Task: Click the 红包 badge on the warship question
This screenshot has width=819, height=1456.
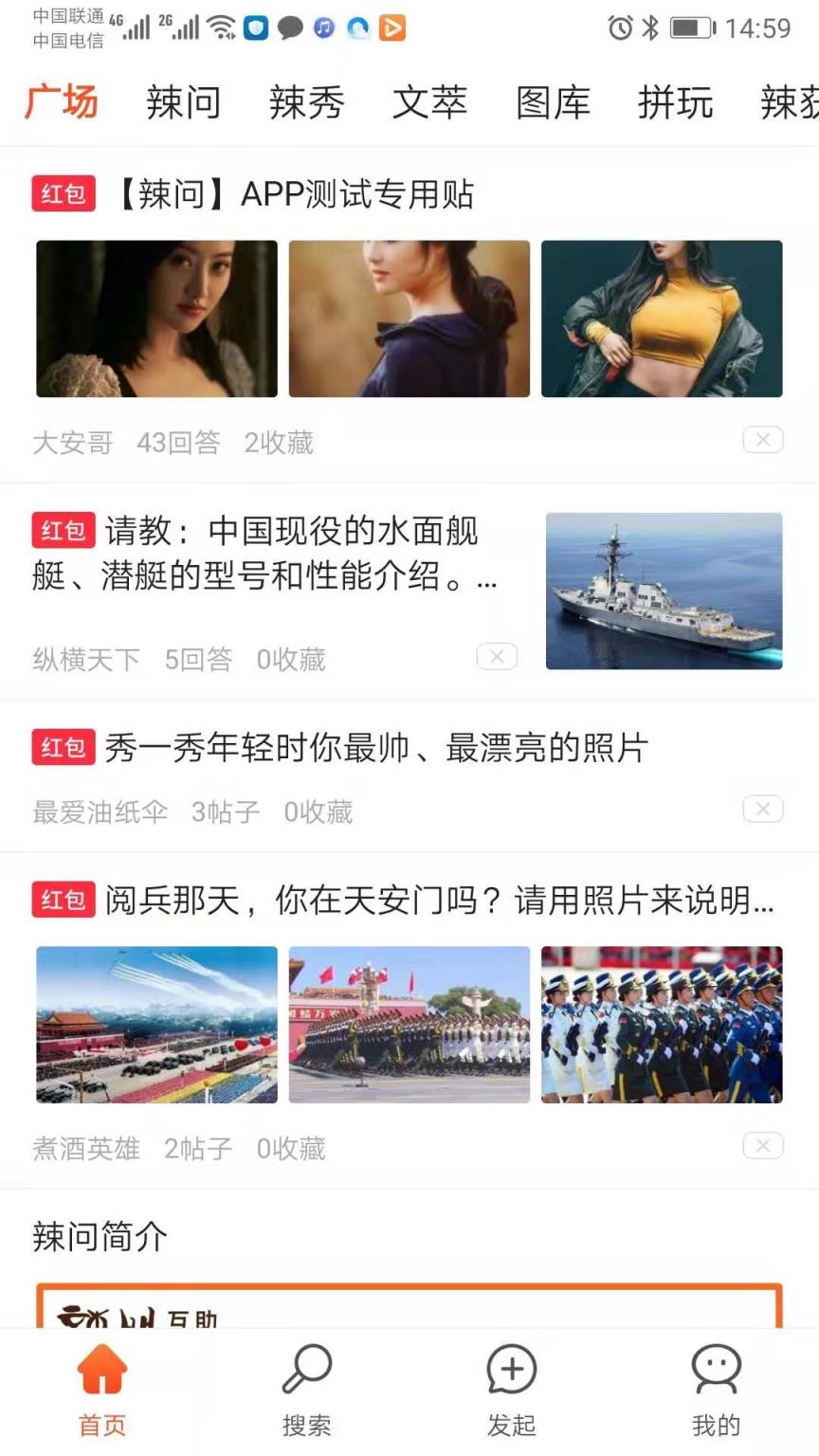Action: pos(63,531)
